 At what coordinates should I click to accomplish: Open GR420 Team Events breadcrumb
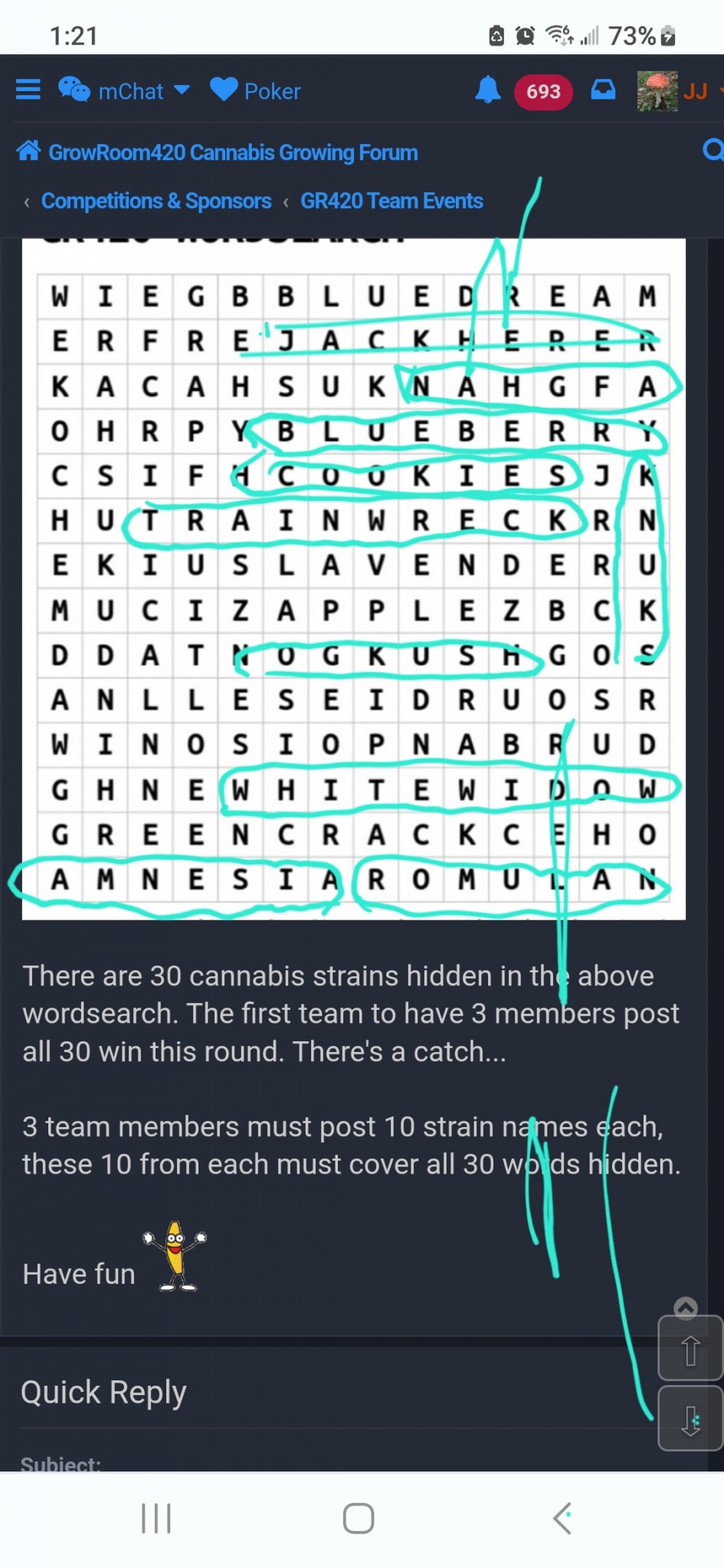(391, 201)
